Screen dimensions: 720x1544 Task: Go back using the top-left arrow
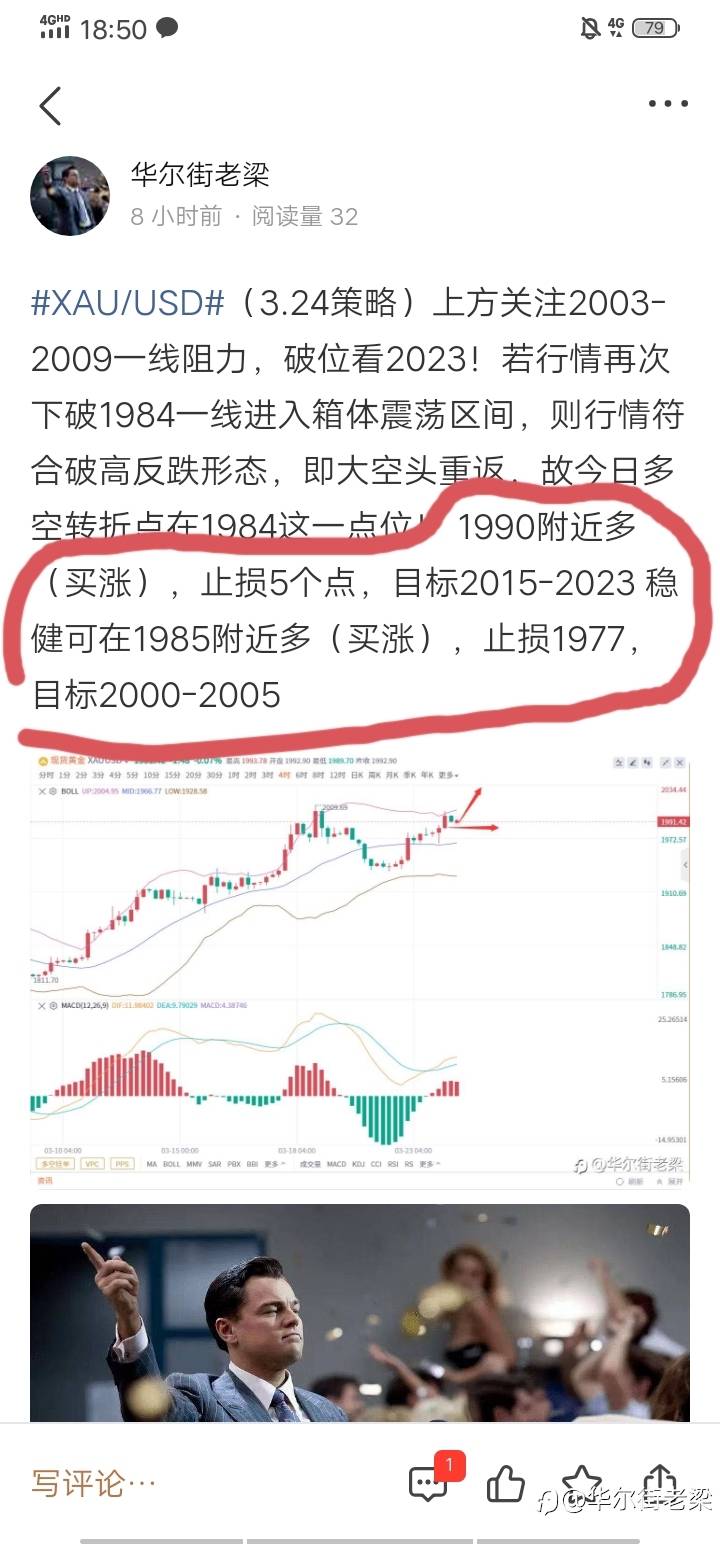pos(50,105)
